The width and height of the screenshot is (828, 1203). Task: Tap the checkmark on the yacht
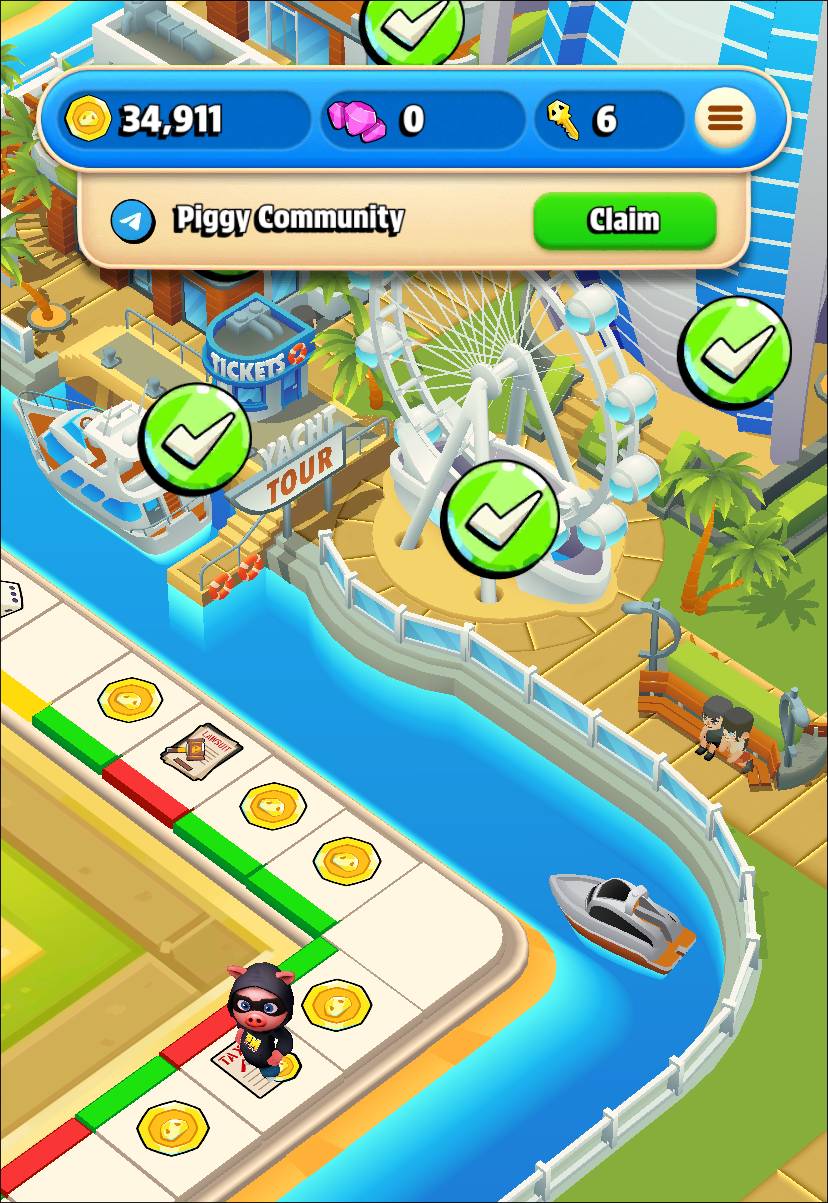[x=195, y=438]
